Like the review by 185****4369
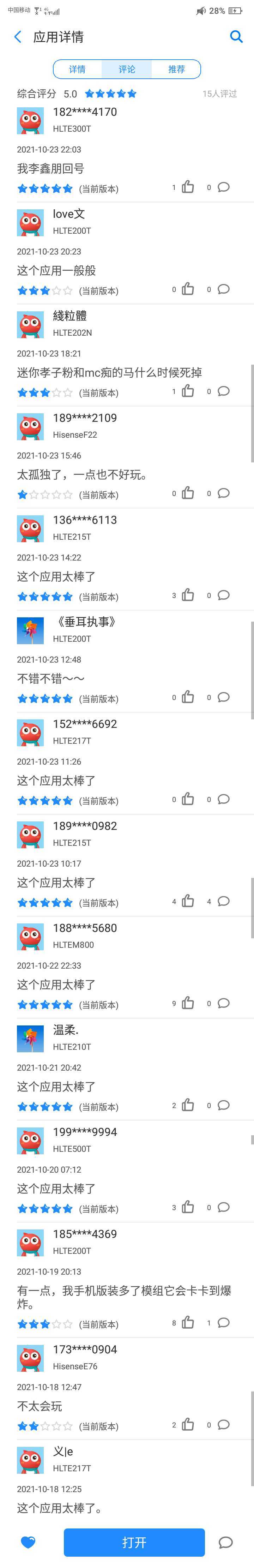 click(x=188, y=1322)
